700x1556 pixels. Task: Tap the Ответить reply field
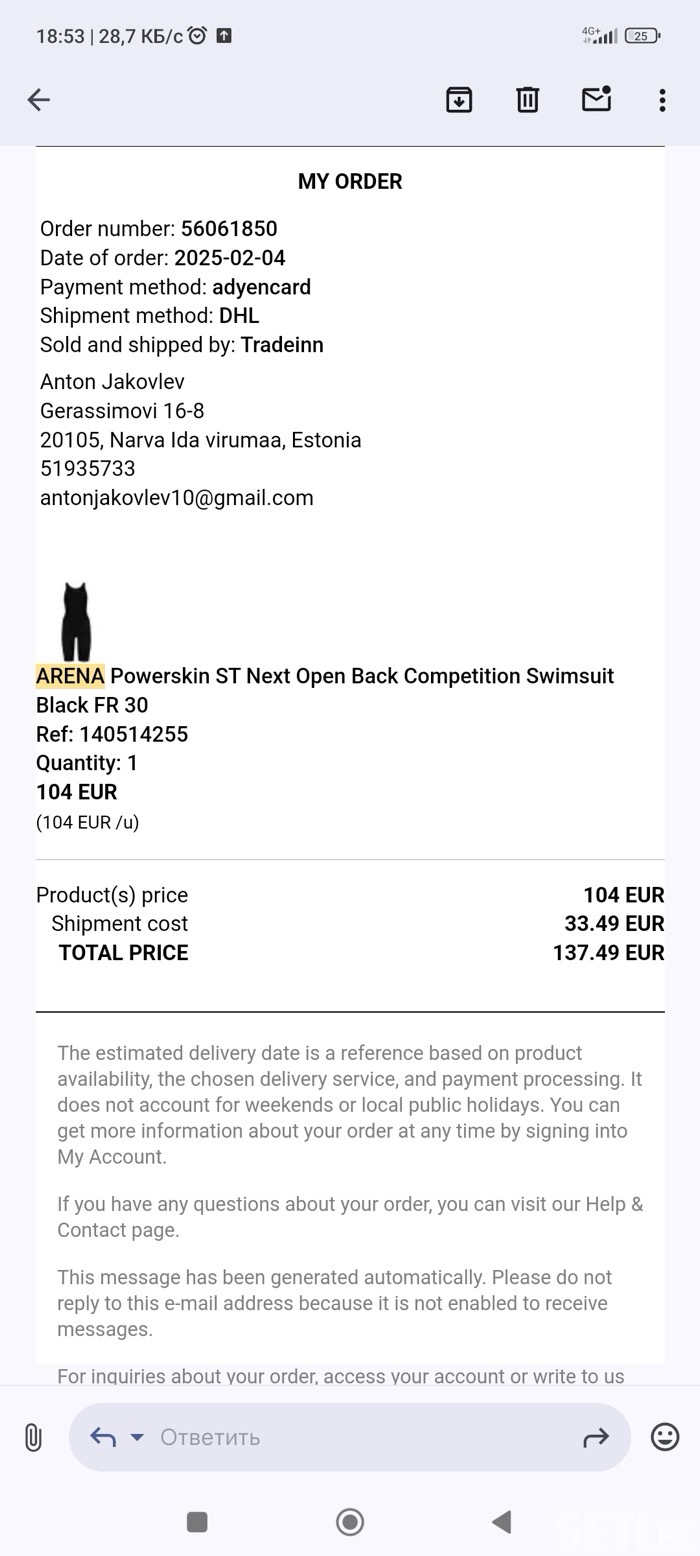(x=360, y=1437)
